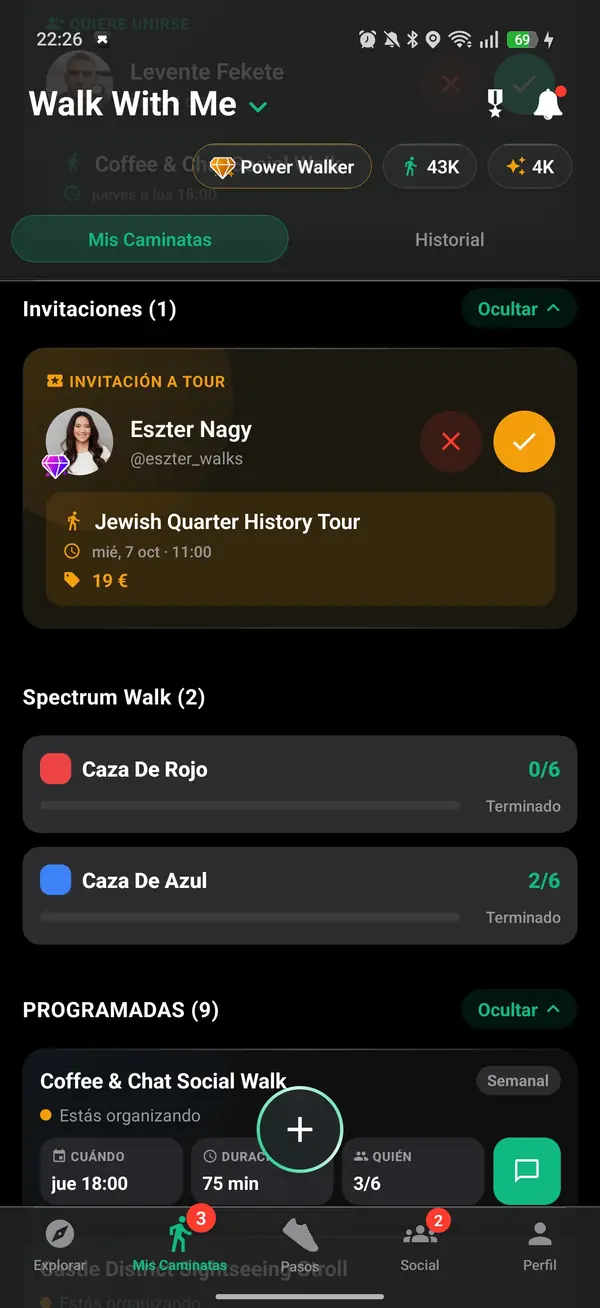Screen dimensions: 600x1308
Task: Decline Eszter Nagy's tour invitation
Action: (x=451, y=441)
